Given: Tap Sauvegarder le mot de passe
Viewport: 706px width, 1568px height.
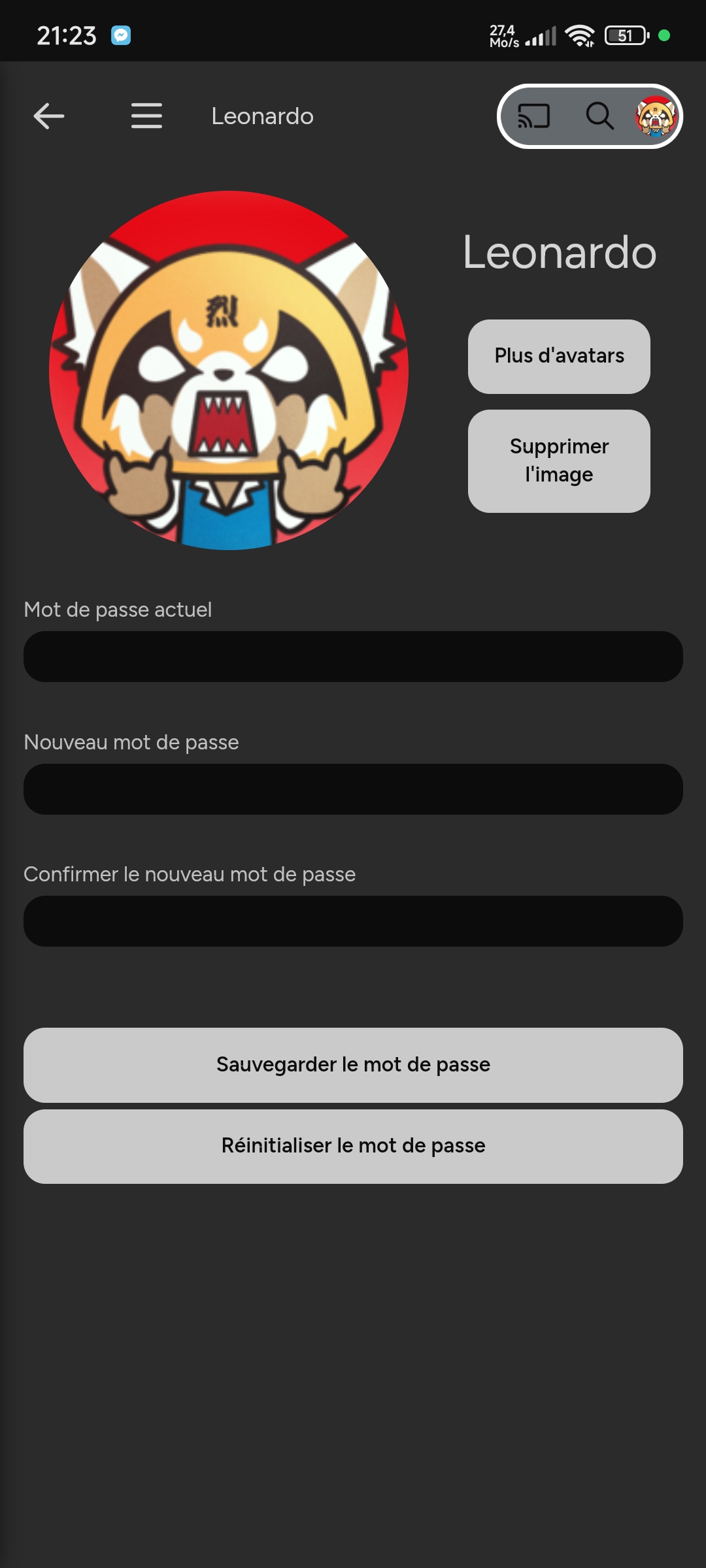Looking at the screenshot, I should click(x=353, y=1065).
